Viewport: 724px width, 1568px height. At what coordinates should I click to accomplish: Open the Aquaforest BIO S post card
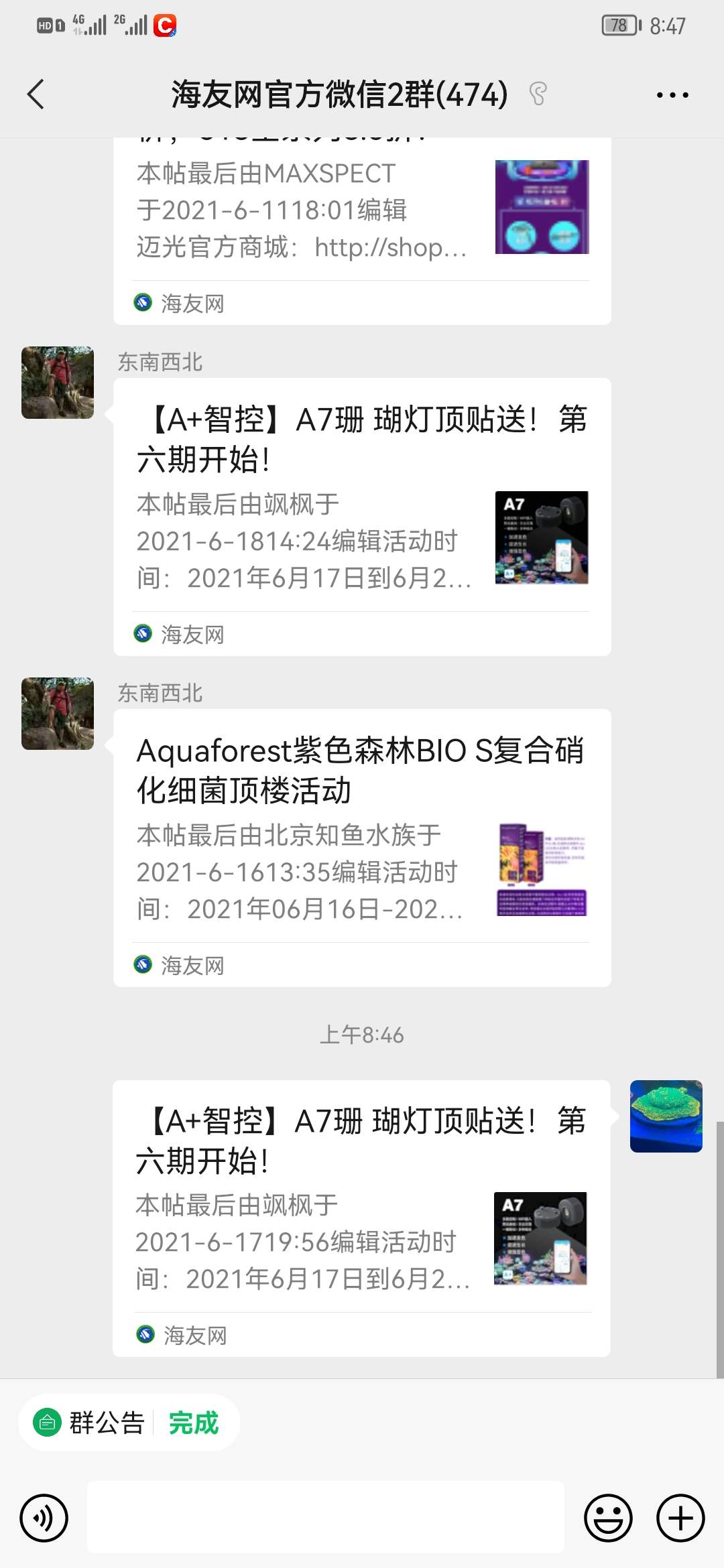coord(362,847)
